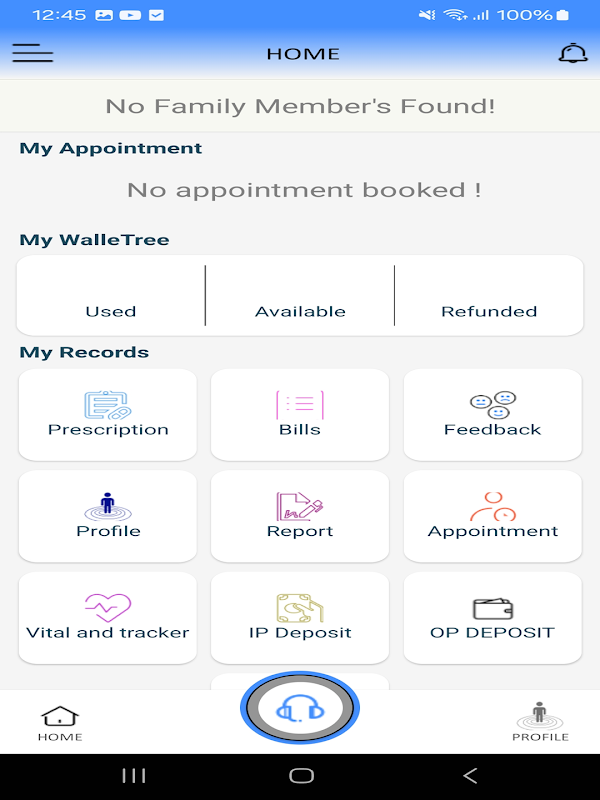600x800 pixels.
Task: Switch to the HOME bottom tab
Action: (x=60, y=723)
